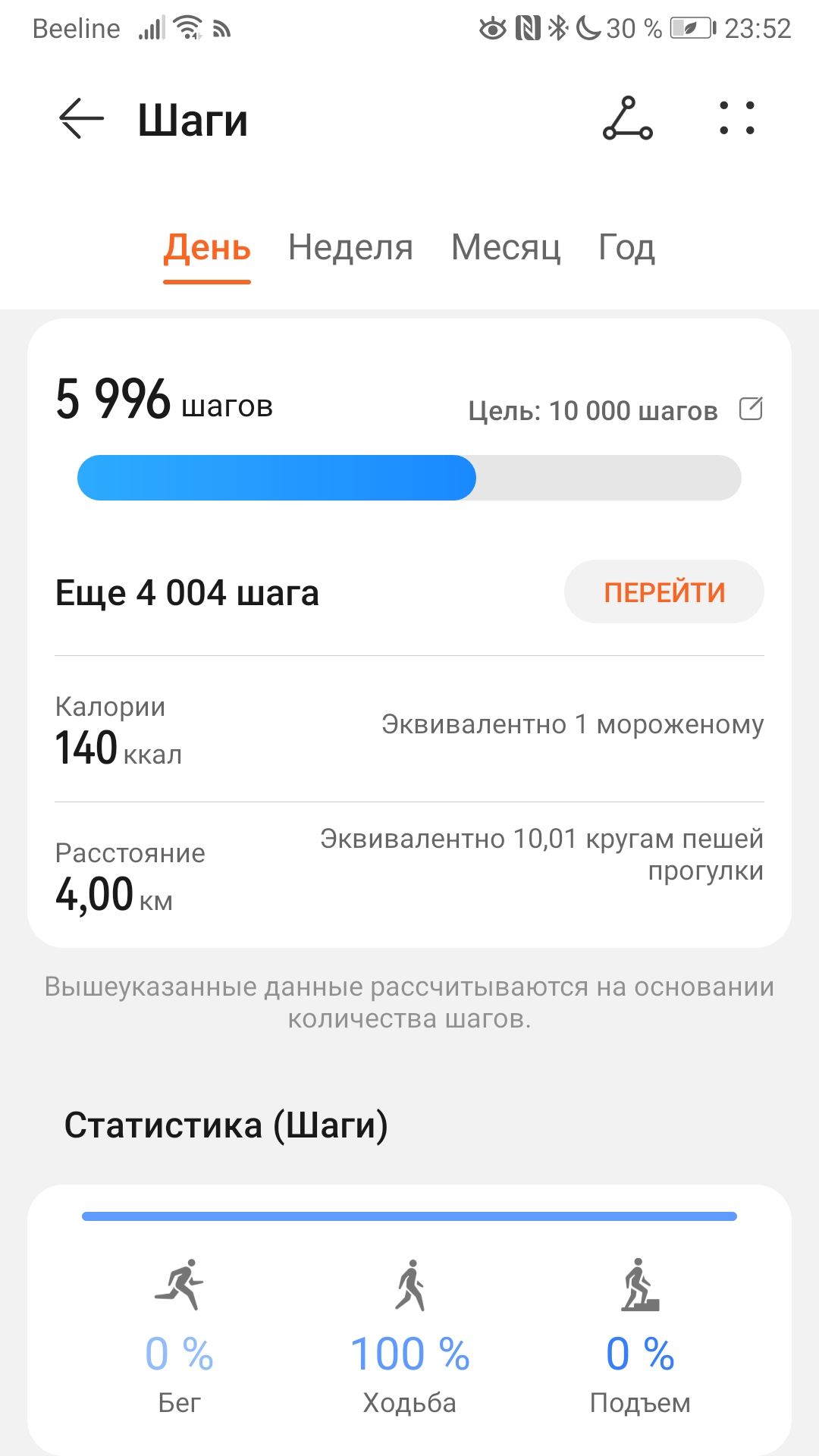
Task: Open the share icon in the header
Action: tap(627, 119)
